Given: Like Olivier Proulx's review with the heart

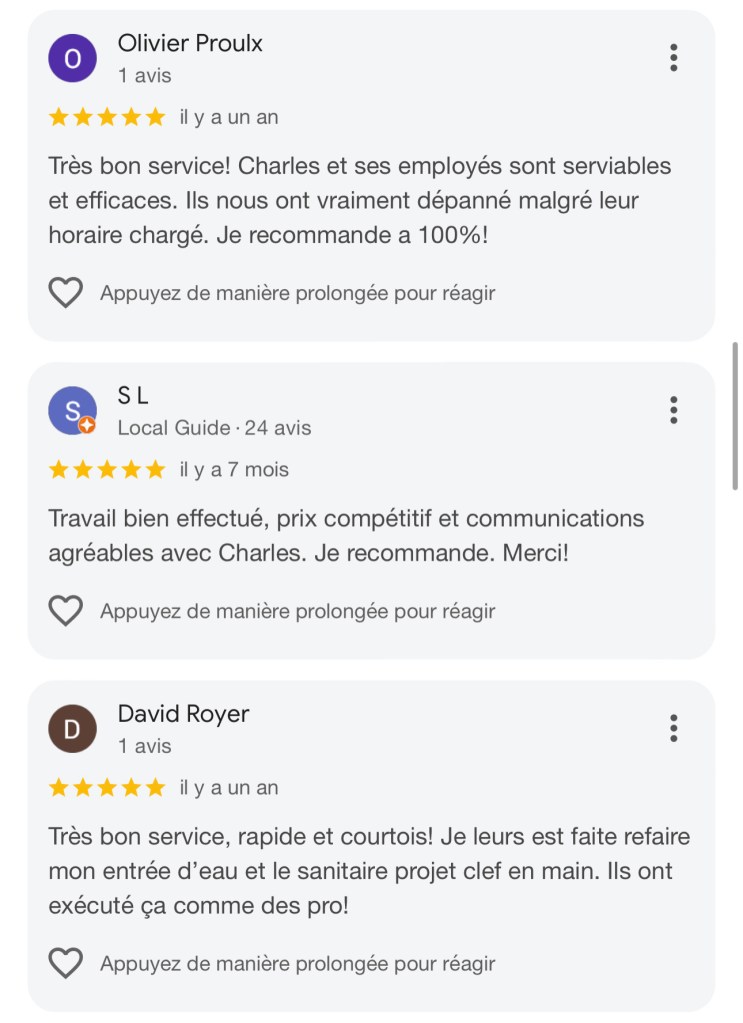Looking at the screenshot, I should click(66, 293).
